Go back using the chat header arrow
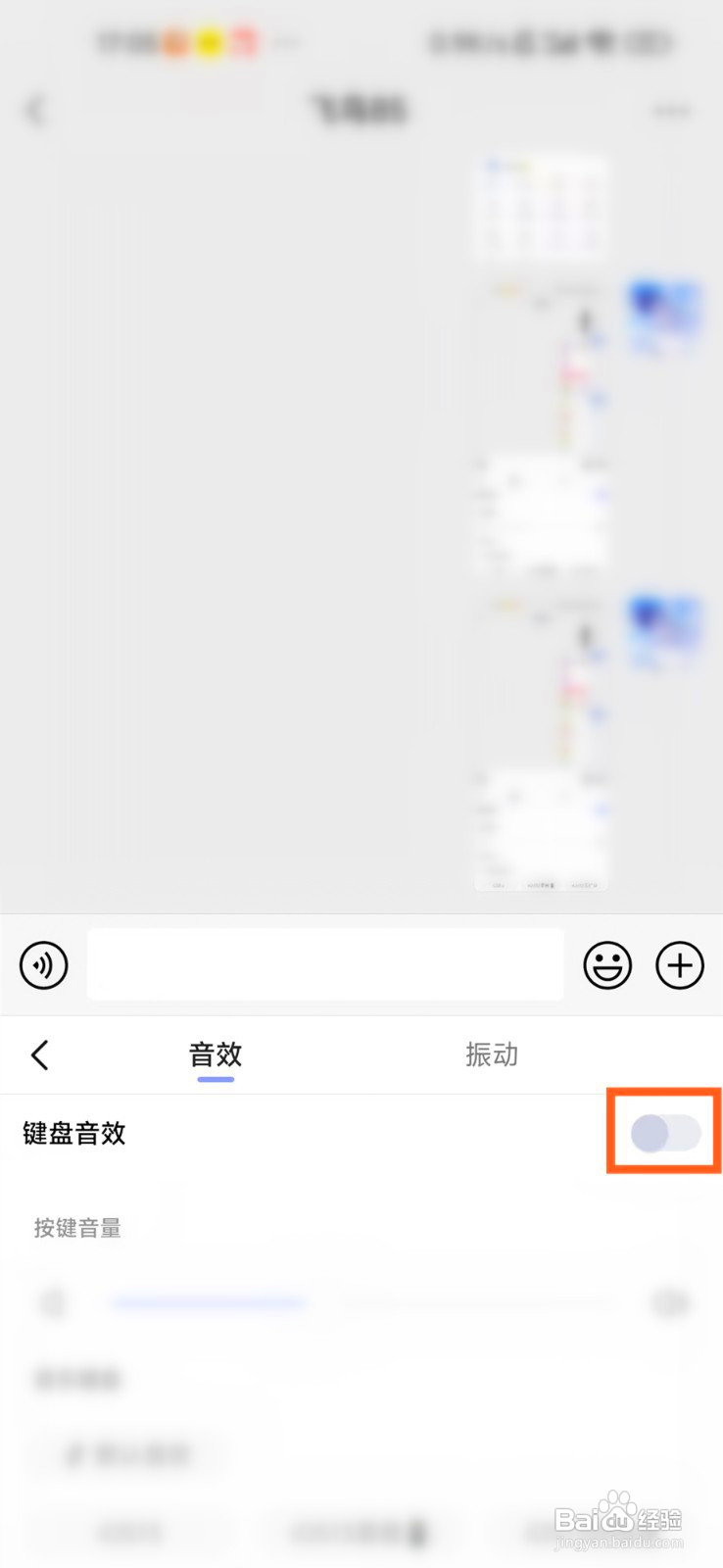The image size is (723, 1568). pos(36,110)
